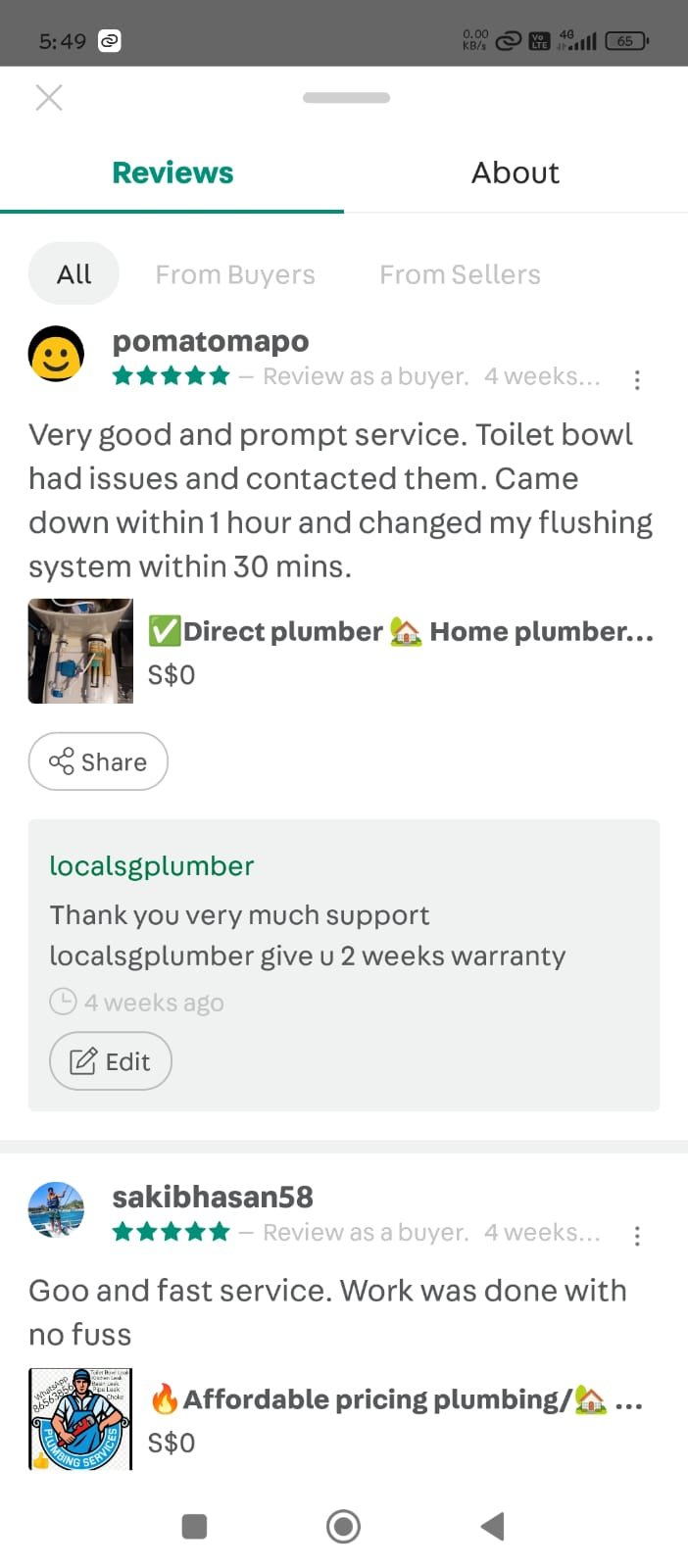Open the Direct plumber listing
Viewport: 688px width, 1568px height.
coord(400,632)
